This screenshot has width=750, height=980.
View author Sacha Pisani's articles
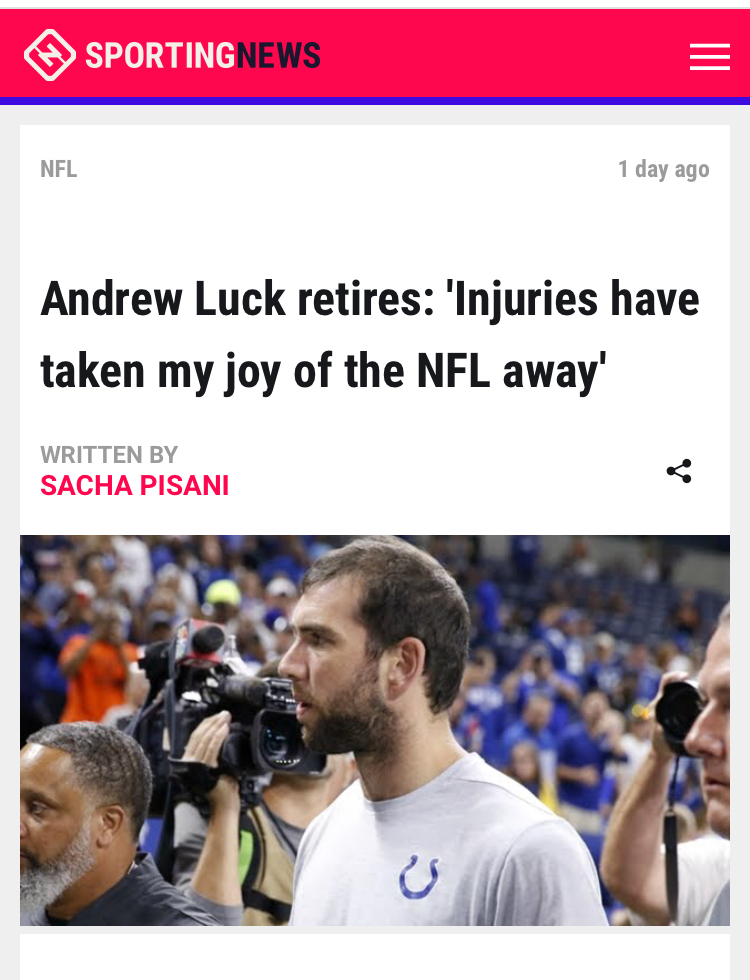tap(135, 486)
